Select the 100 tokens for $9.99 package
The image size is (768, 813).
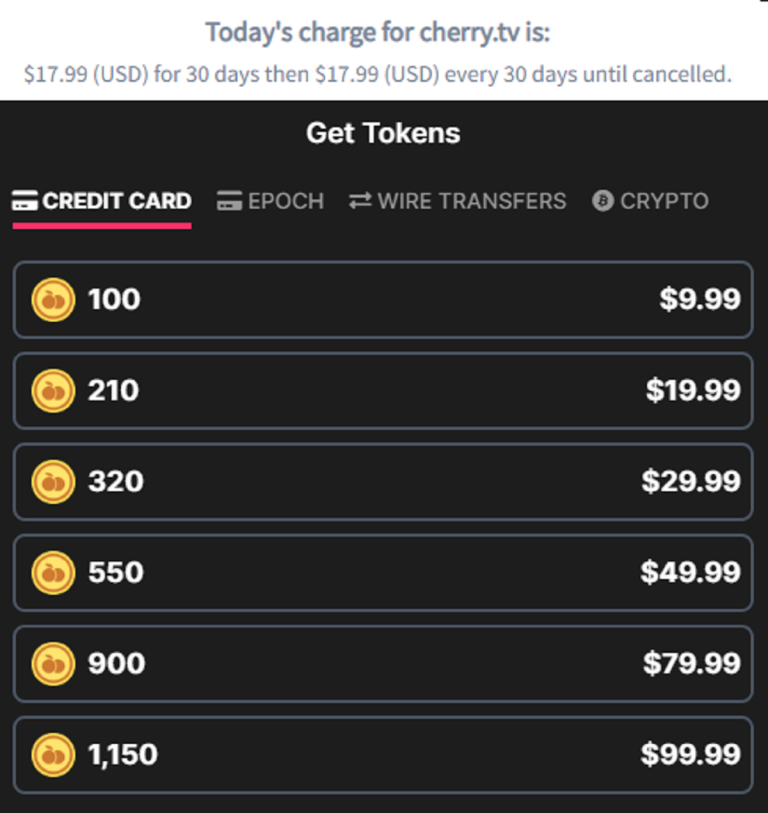coord(384,299)
